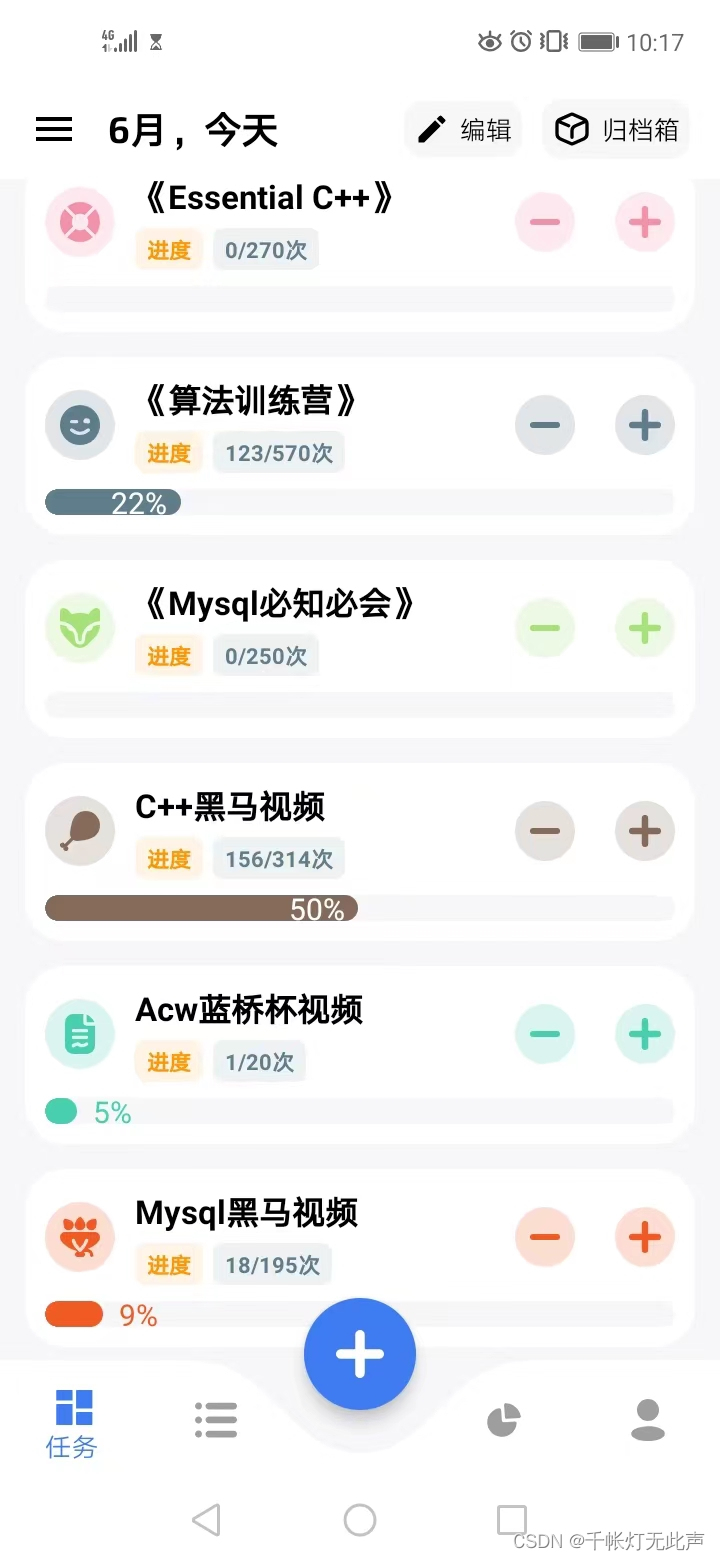Tap the system back button

tap(206, 1520)
